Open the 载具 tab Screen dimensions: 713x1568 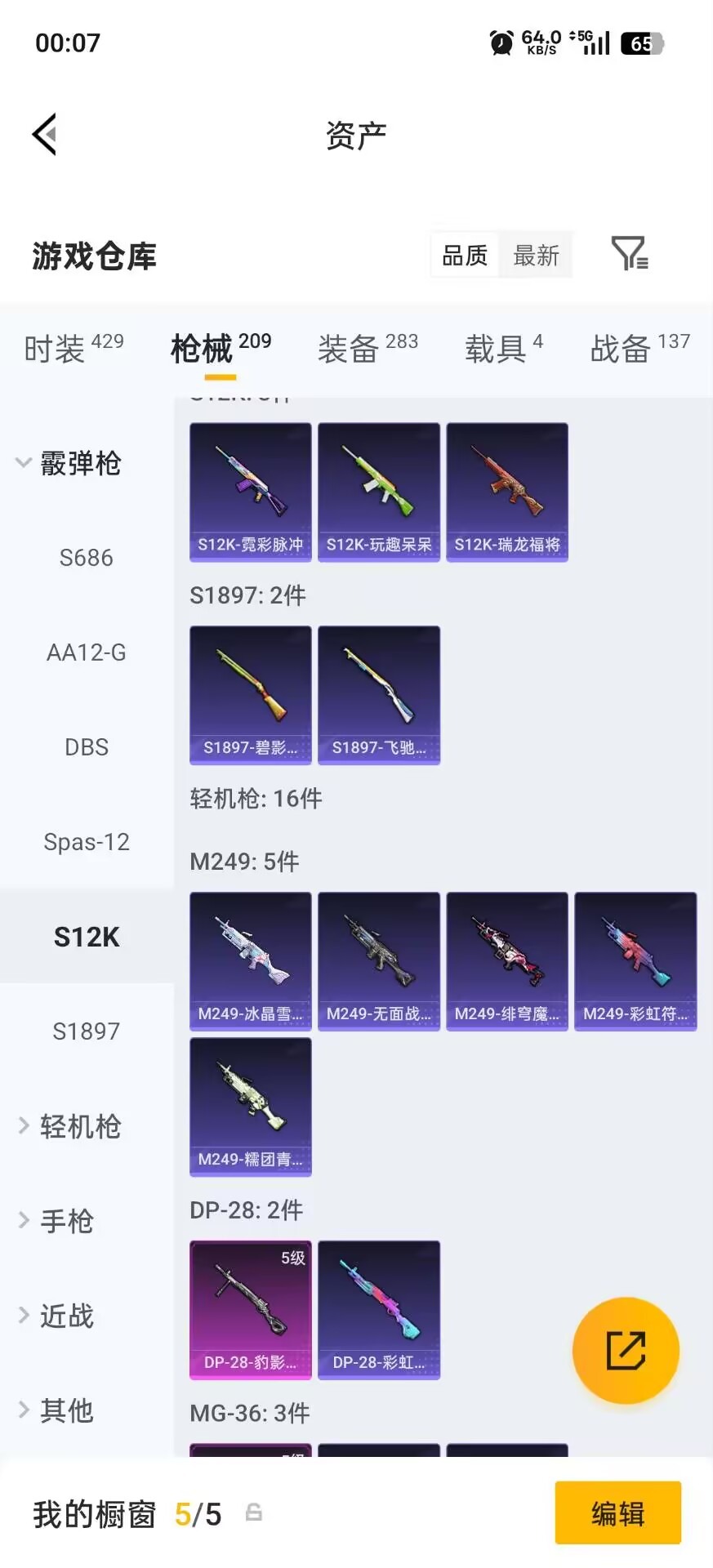pyautogui.click(x=496, y=348)
